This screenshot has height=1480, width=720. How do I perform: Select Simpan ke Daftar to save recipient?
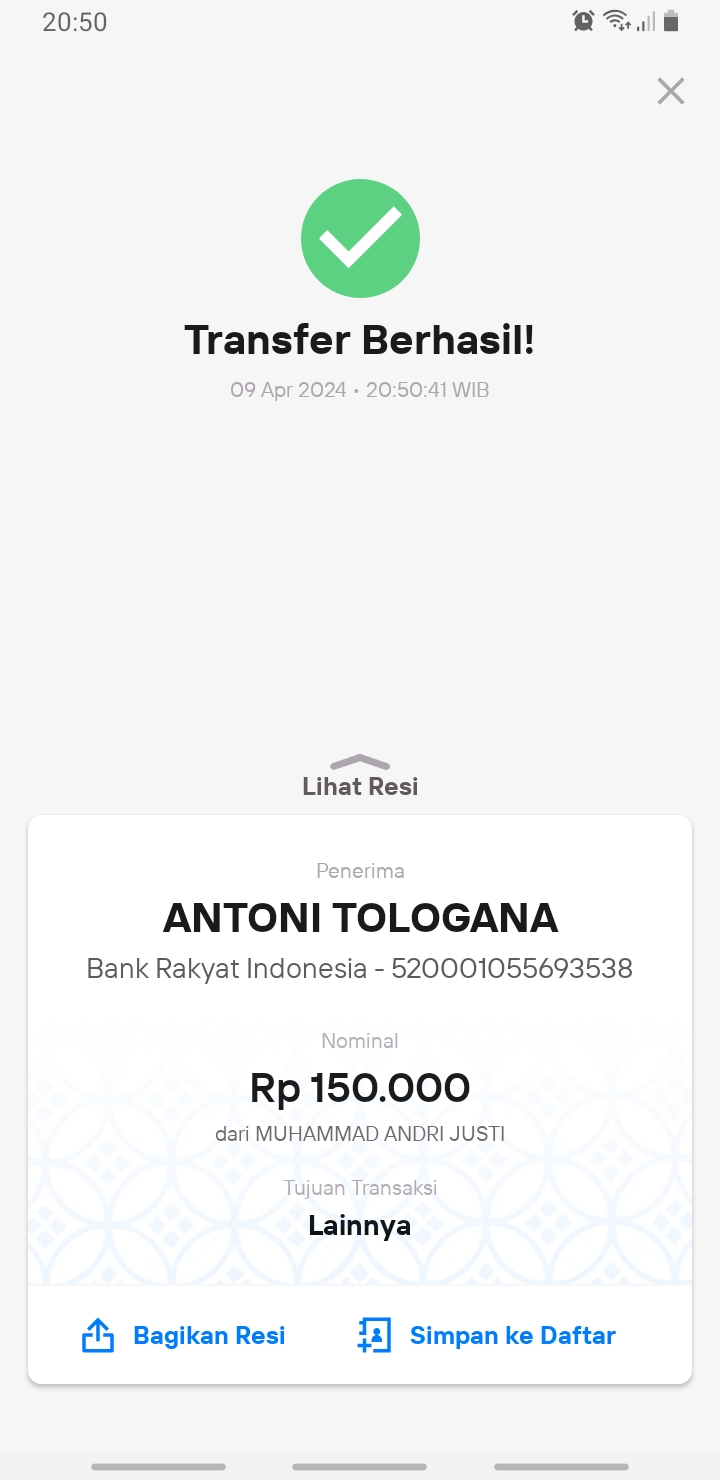(486, 1336)
